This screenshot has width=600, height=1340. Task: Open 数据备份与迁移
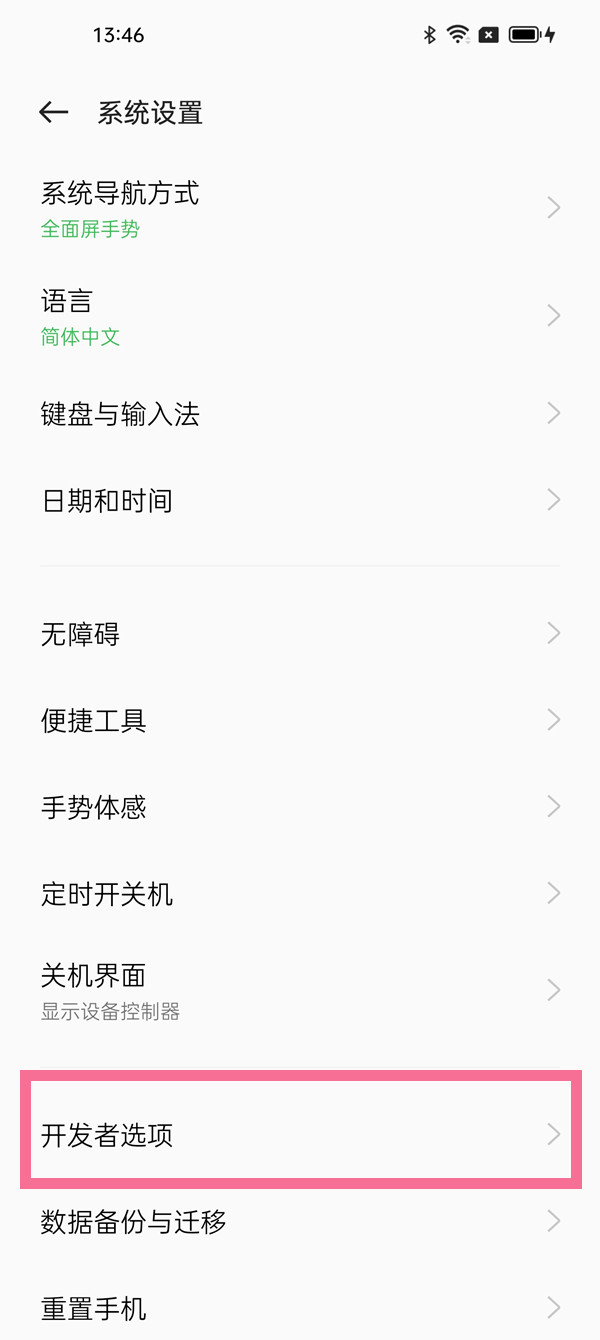point(300,1221)
